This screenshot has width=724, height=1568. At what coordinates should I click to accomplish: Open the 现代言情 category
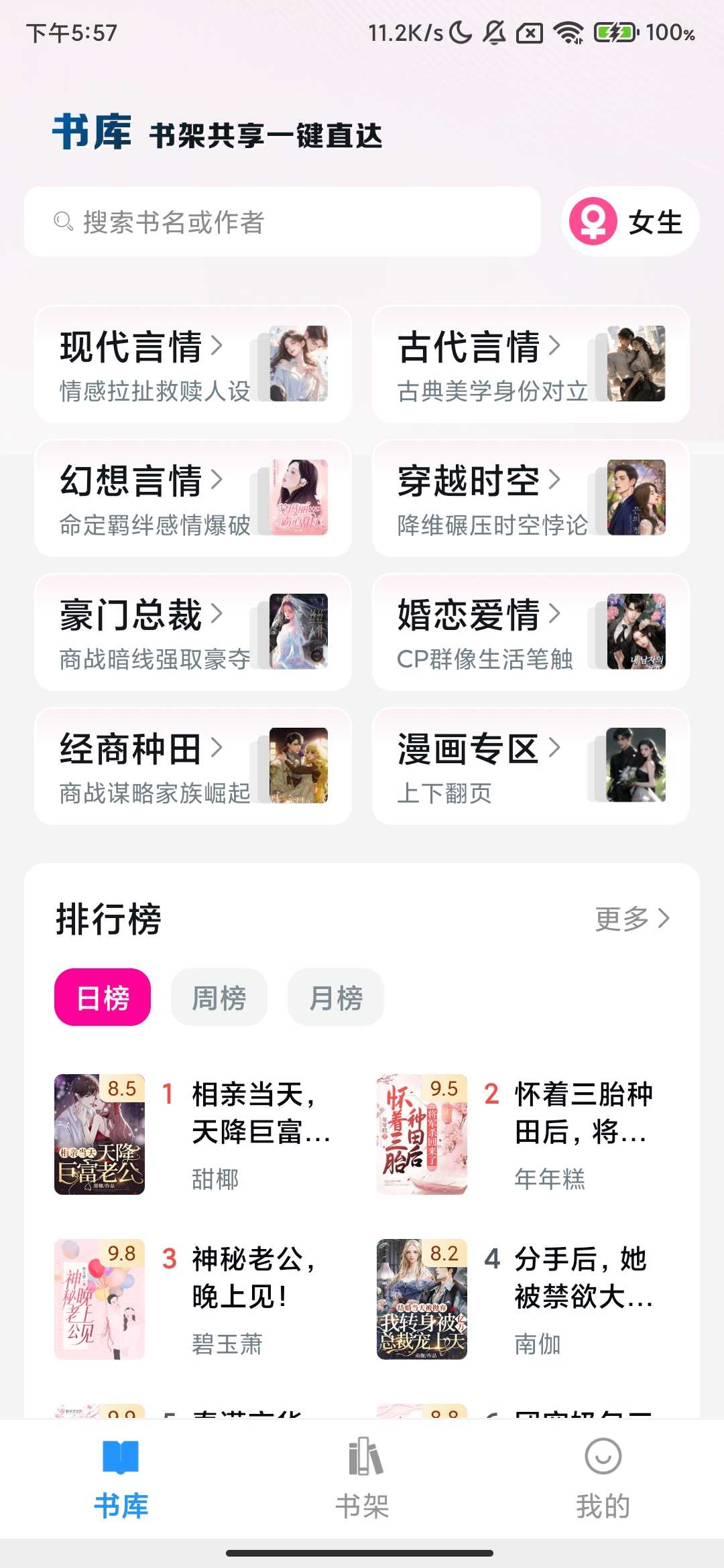coord(193,364)
